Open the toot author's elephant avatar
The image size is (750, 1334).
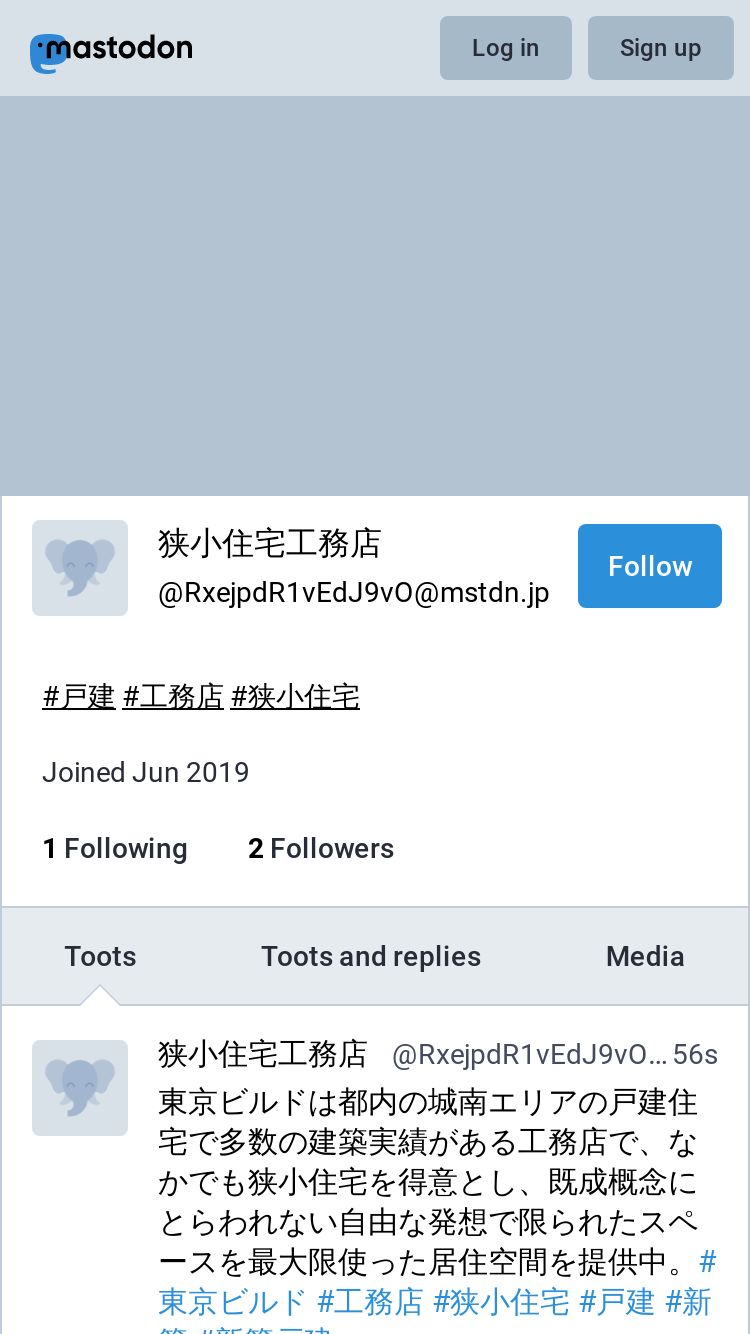(x=80, y=1088)
